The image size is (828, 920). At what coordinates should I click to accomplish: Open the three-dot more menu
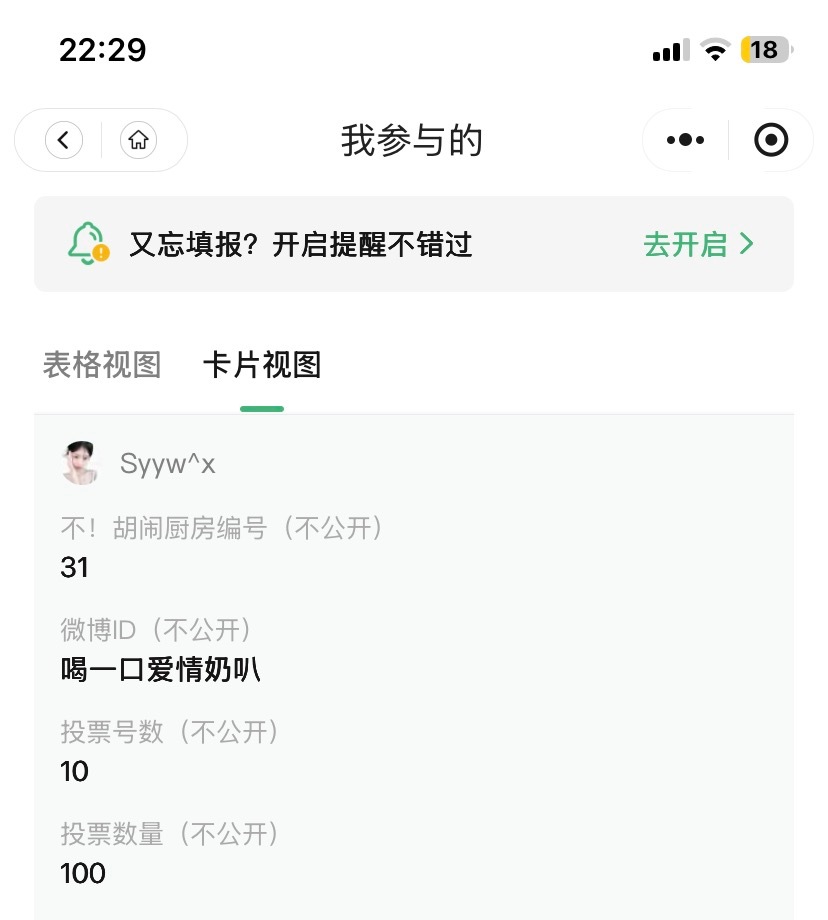685,140
